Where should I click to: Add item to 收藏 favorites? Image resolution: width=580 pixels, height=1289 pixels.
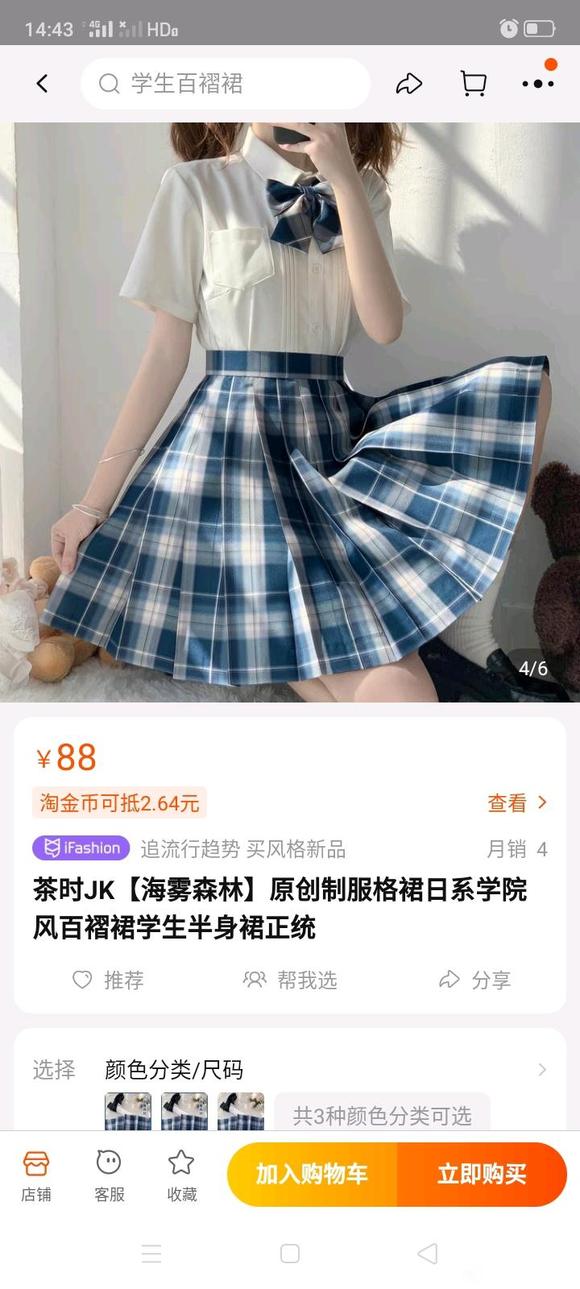181,1175
